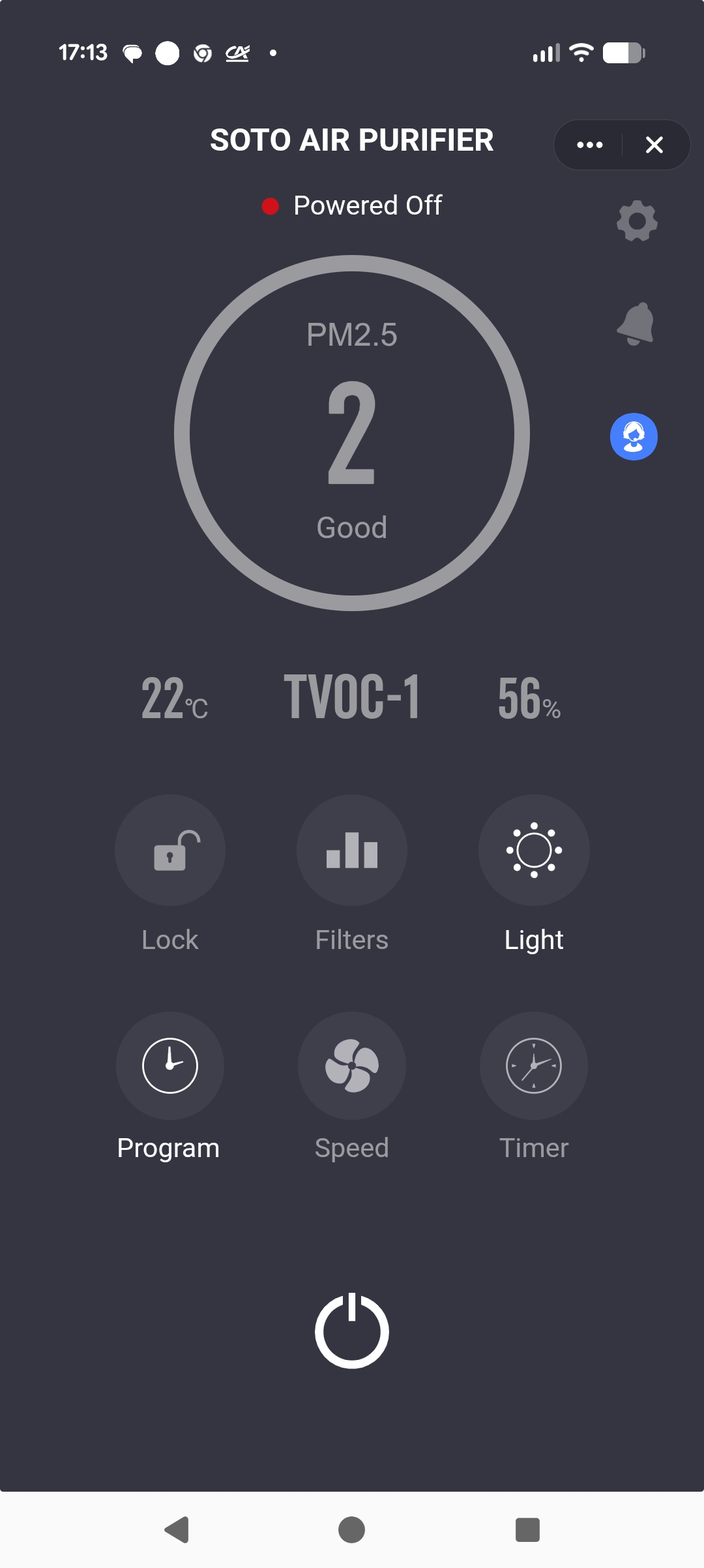The height and width of the screenshot is (1568, 704).
Task: Open the Program schedule
Action: 170,1066
